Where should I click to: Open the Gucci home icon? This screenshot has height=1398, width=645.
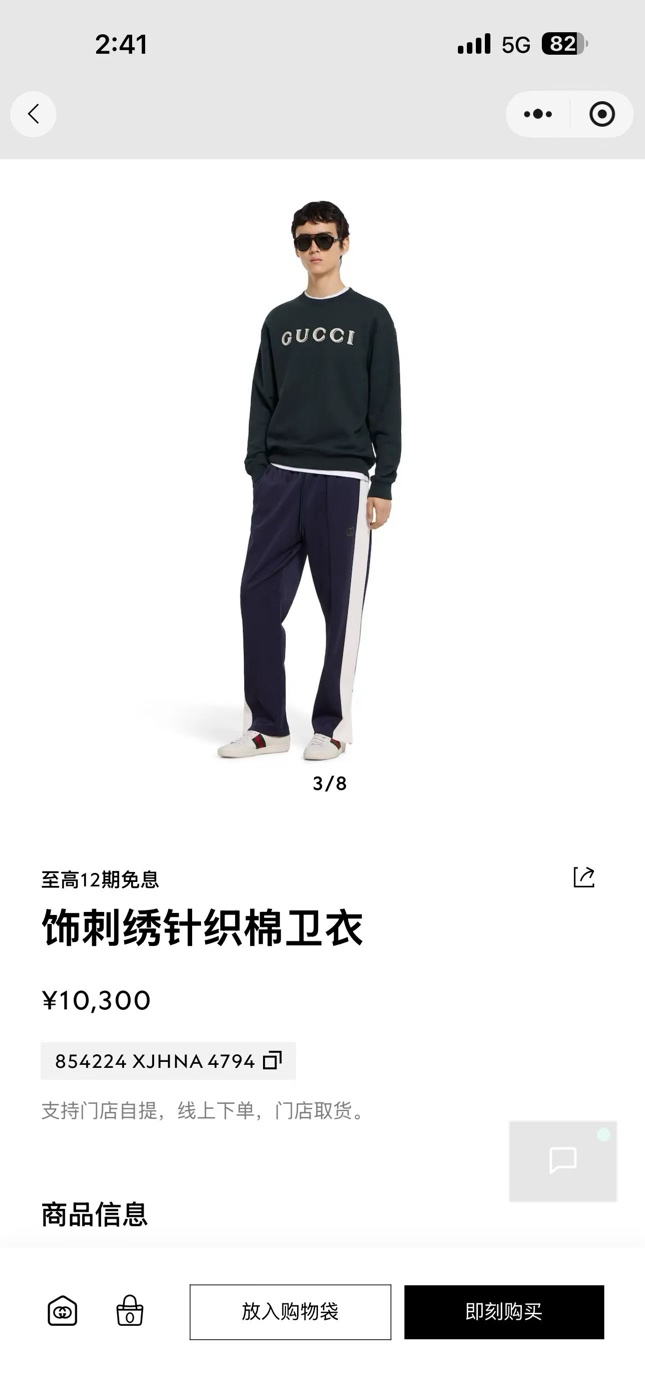coord(62,1311)
